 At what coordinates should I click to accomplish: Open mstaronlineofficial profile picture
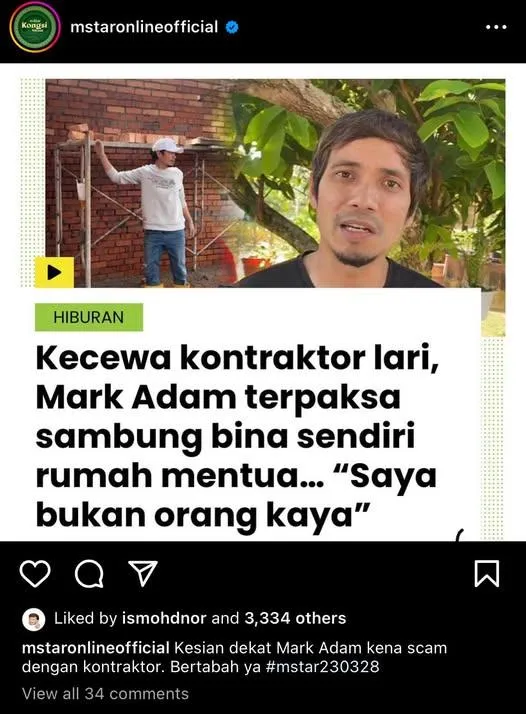tap(35, 27)
